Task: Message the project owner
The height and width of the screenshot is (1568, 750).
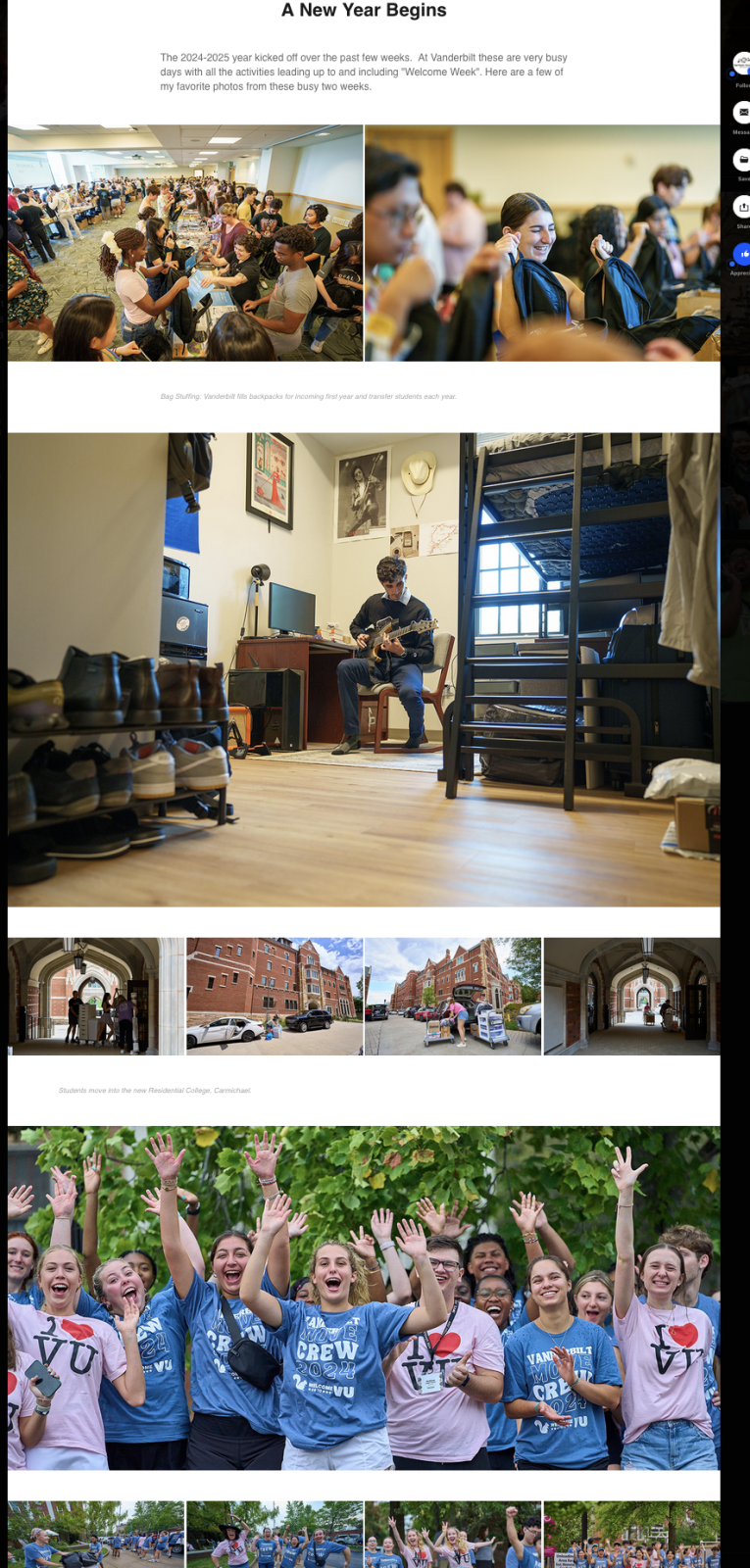Action: coord(743,112)
